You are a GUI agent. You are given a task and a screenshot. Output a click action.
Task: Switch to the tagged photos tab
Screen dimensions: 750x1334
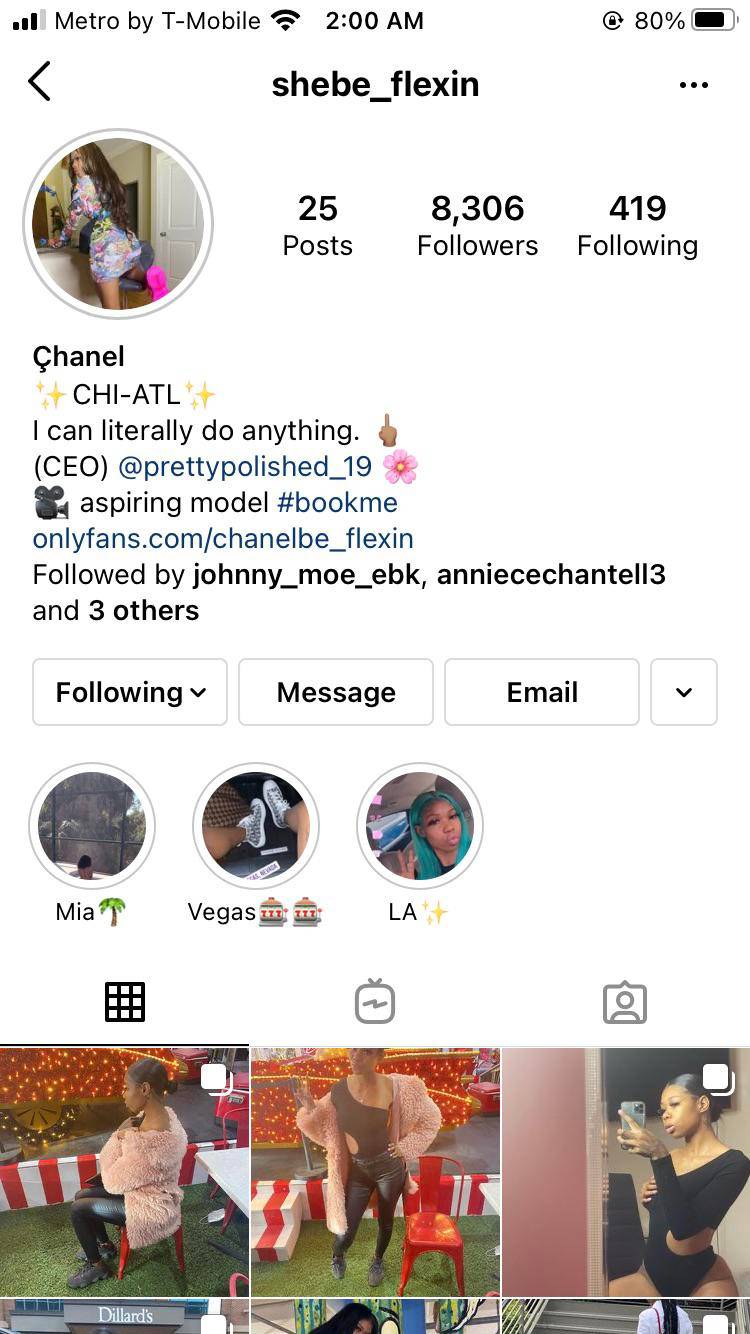tap(625, 1002)
